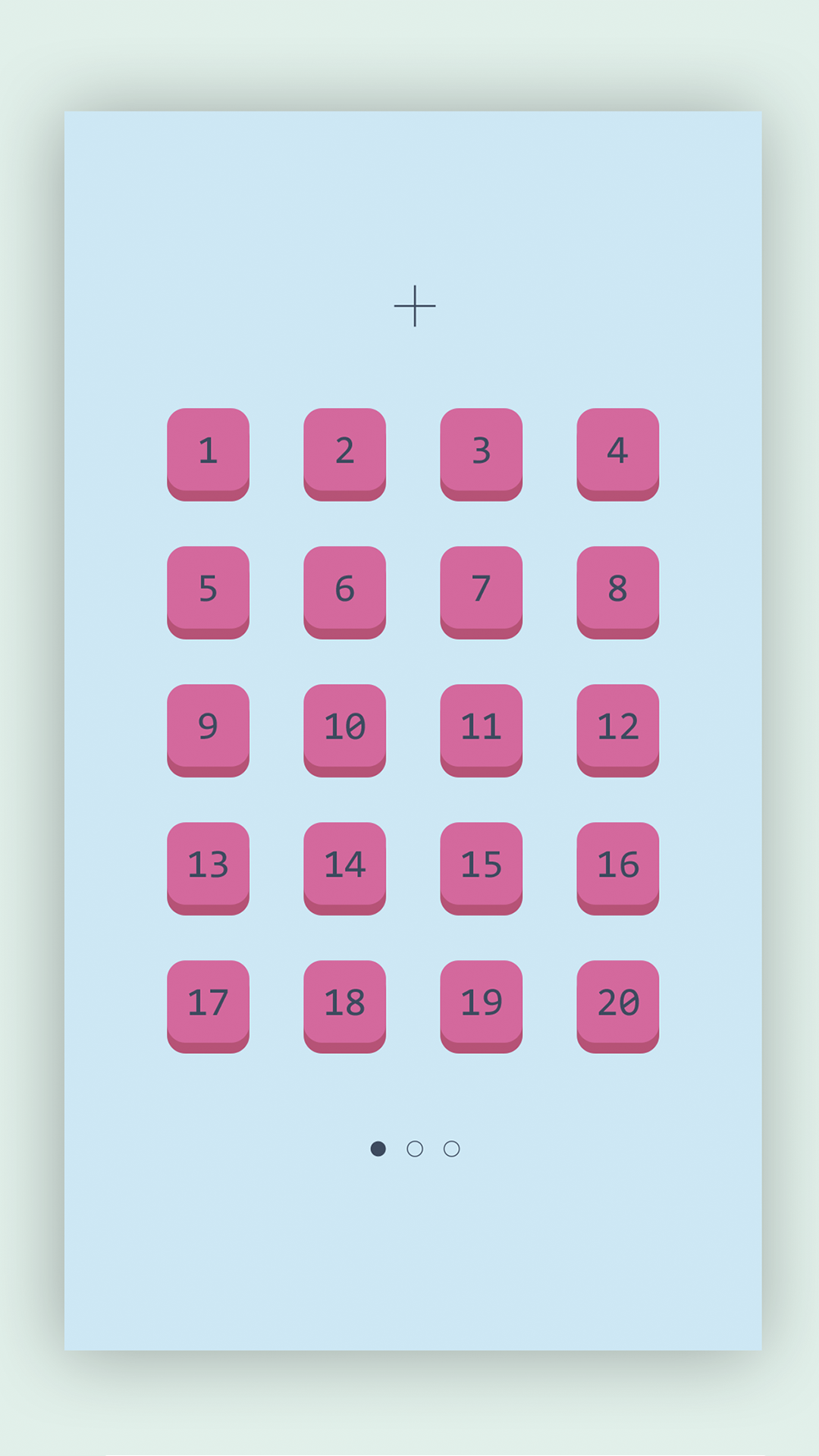Tap level 15 tile
819x1456 pixels.
pos(481,868)
